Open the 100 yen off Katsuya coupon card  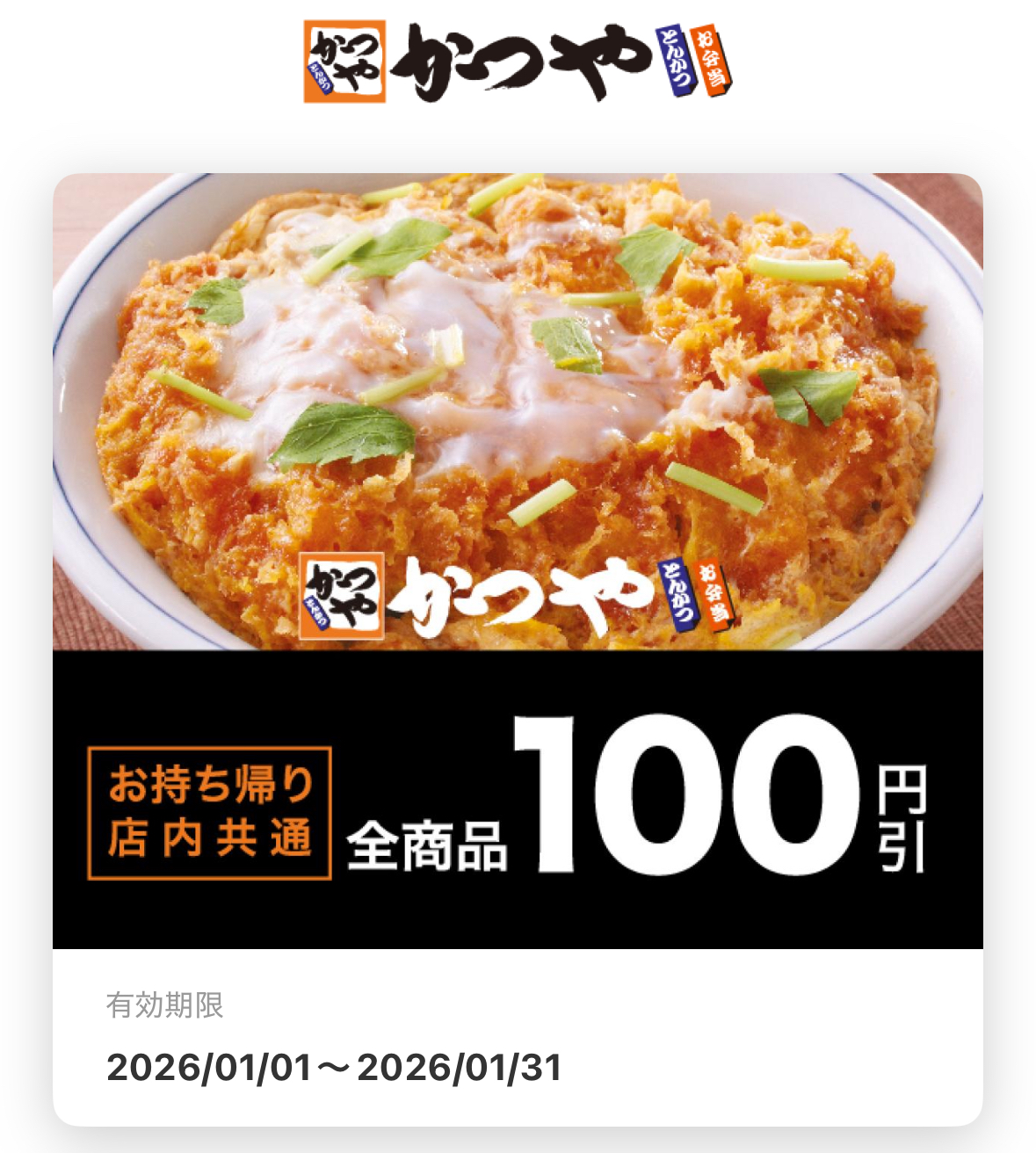(518, 649)
